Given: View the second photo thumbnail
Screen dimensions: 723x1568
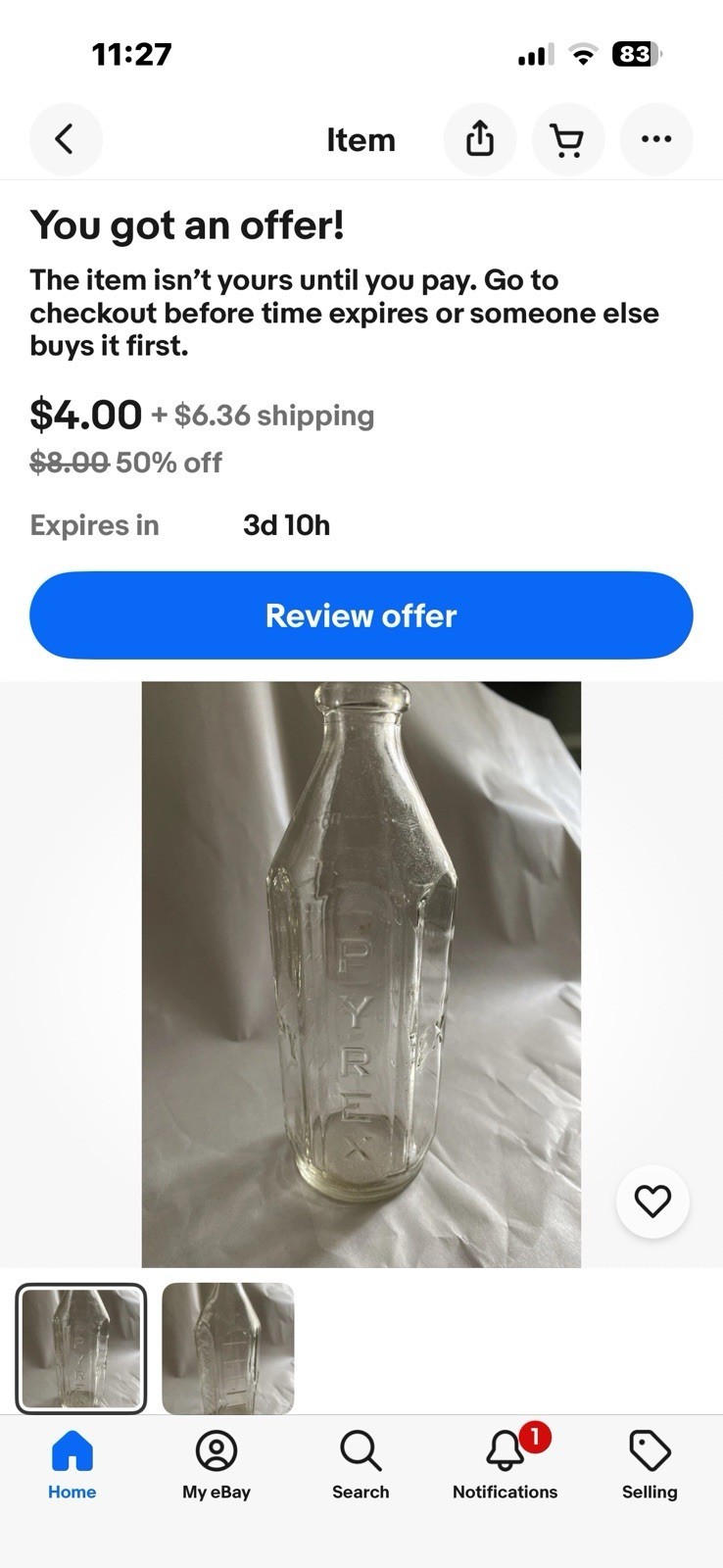Looking at the screenshot, I should [228, 1348].
